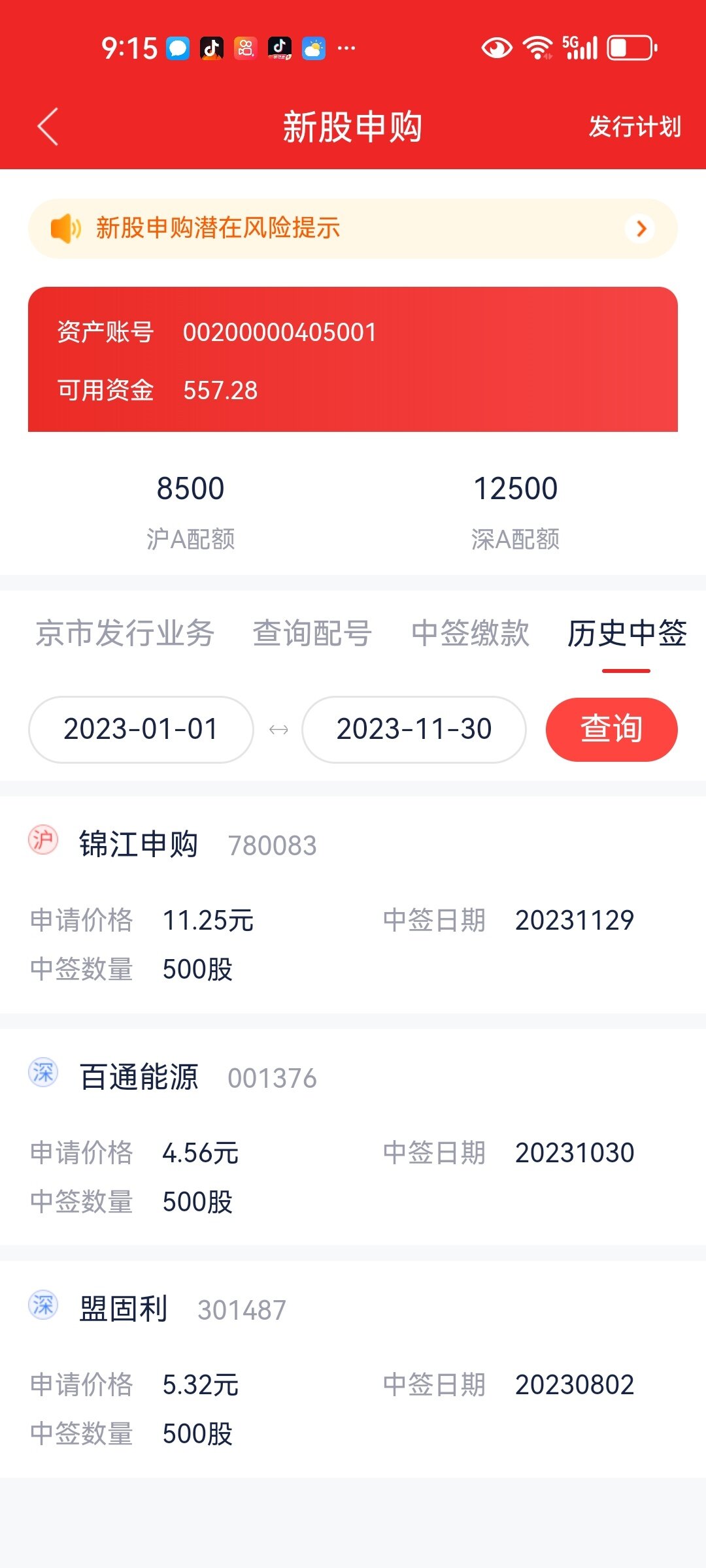
Task: Select the 历史中签 tab
Action: point(626,633)
